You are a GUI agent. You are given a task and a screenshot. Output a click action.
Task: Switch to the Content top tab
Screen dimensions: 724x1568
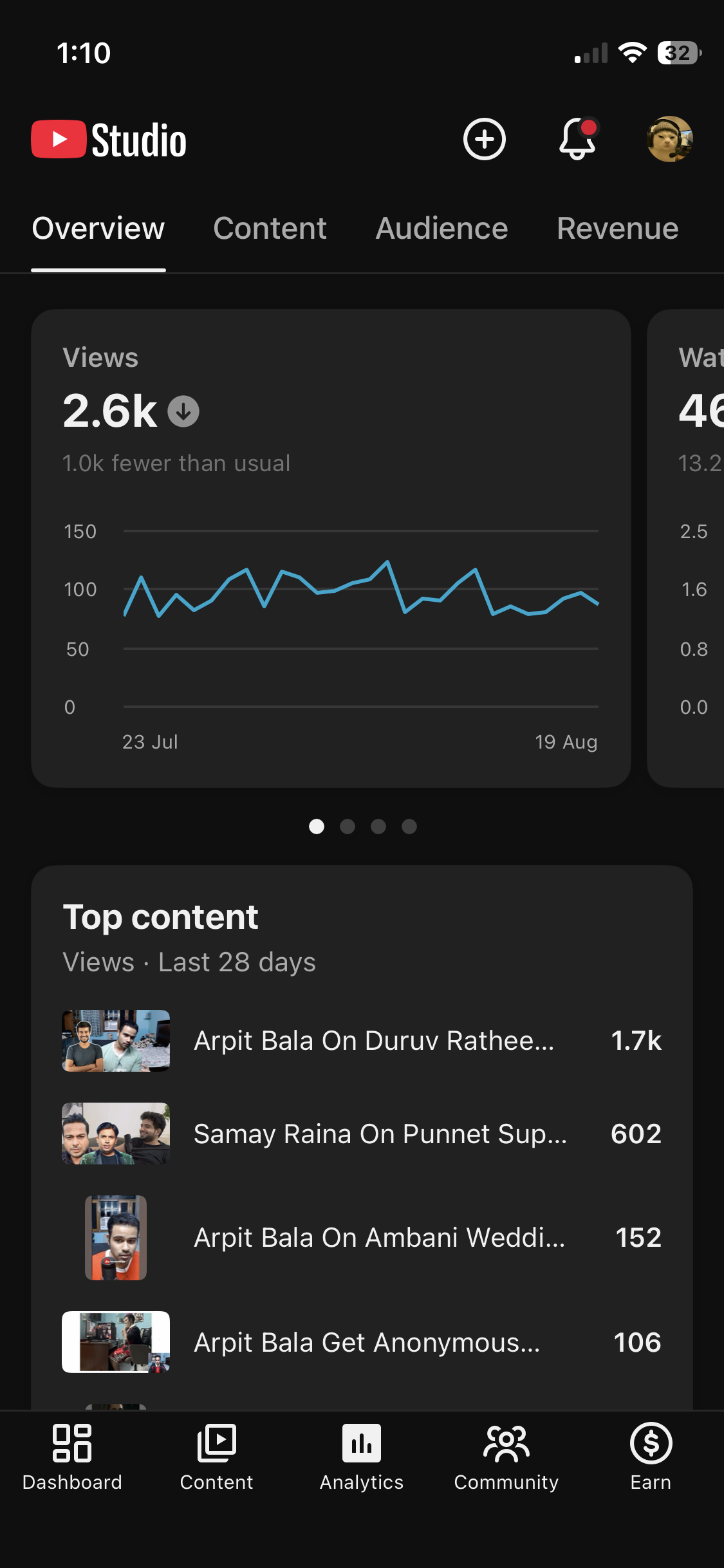[x=270, y=229]
